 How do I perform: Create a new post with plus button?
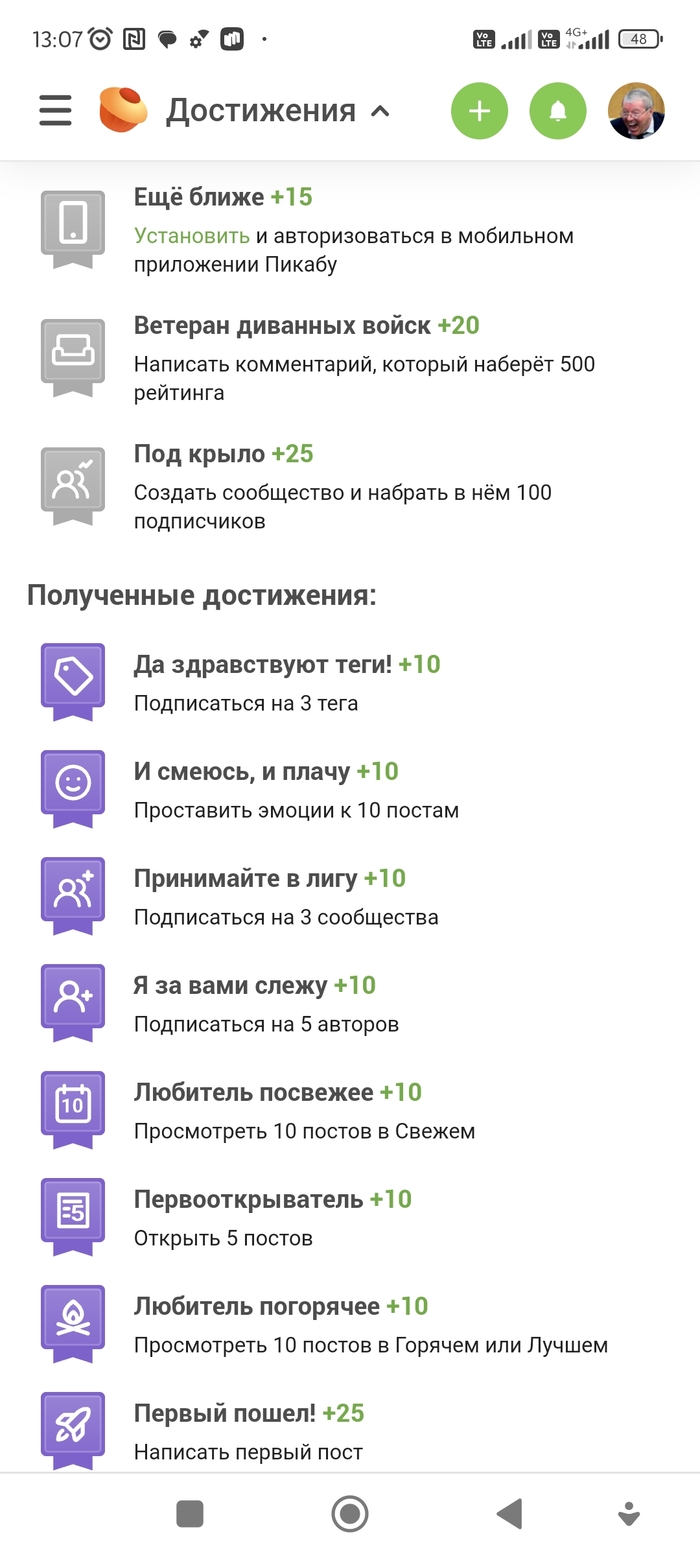tap(479, 111)
